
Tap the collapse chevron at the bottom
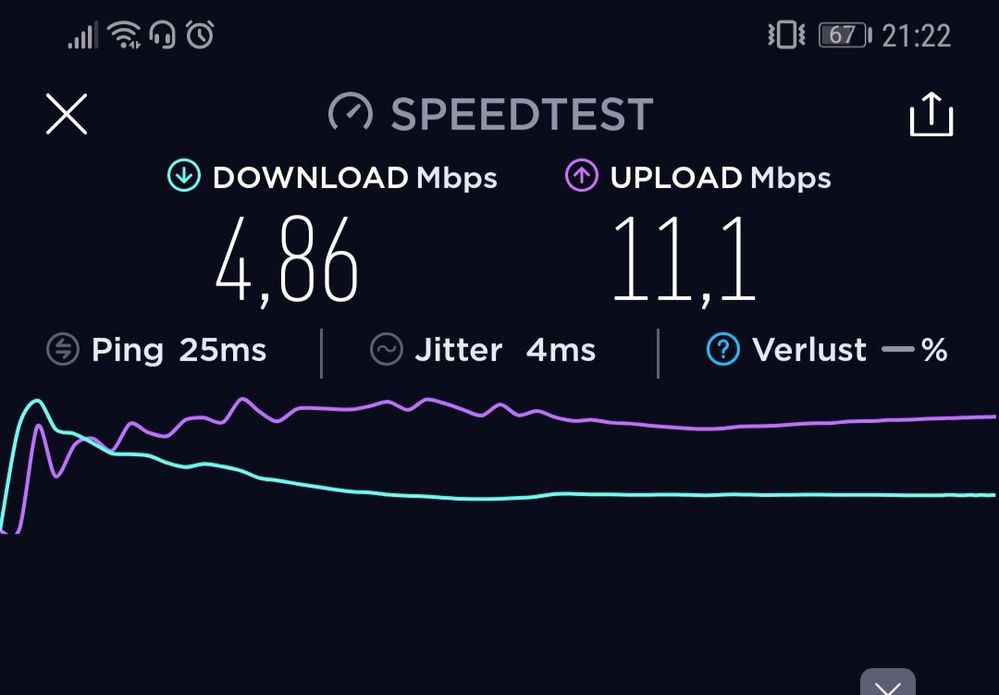pos(887,684)
